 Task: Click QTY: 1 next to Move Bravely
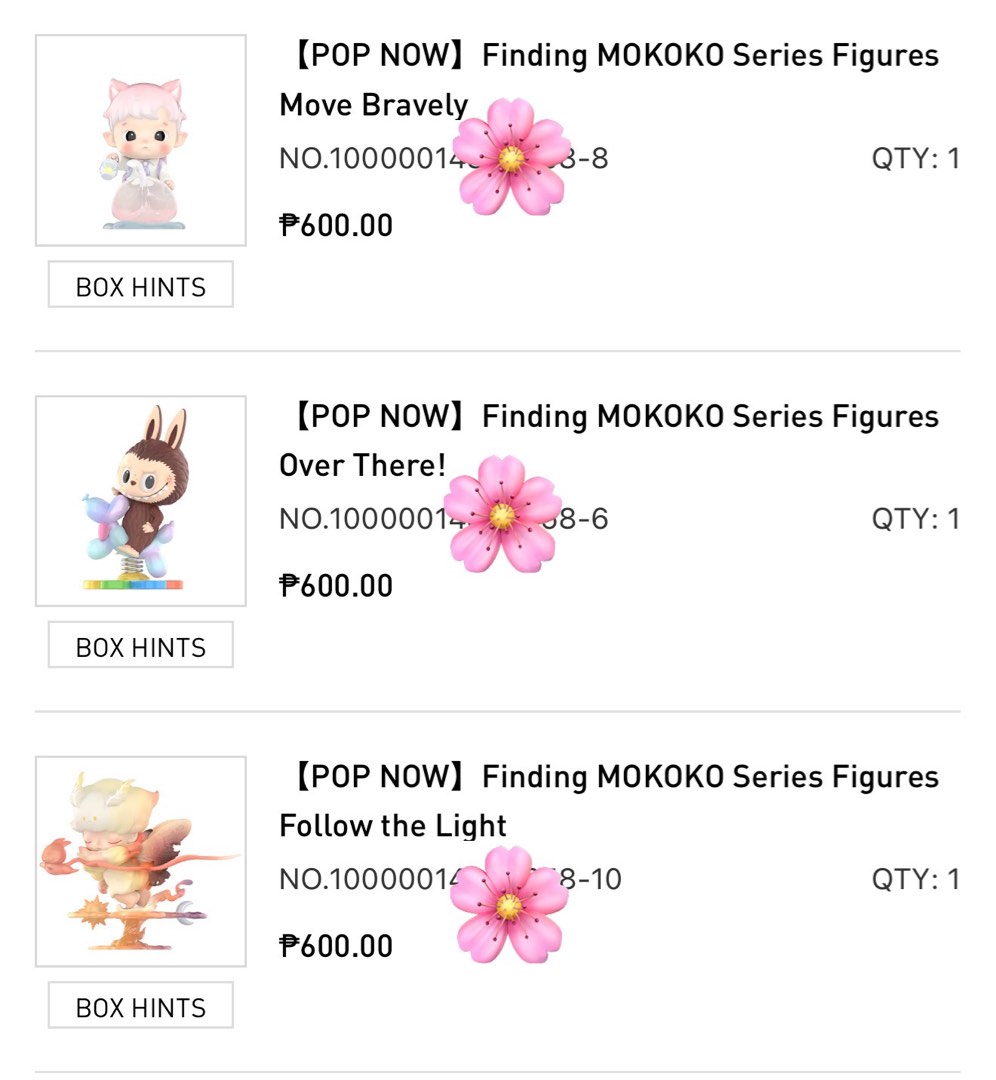coord(916,158)
